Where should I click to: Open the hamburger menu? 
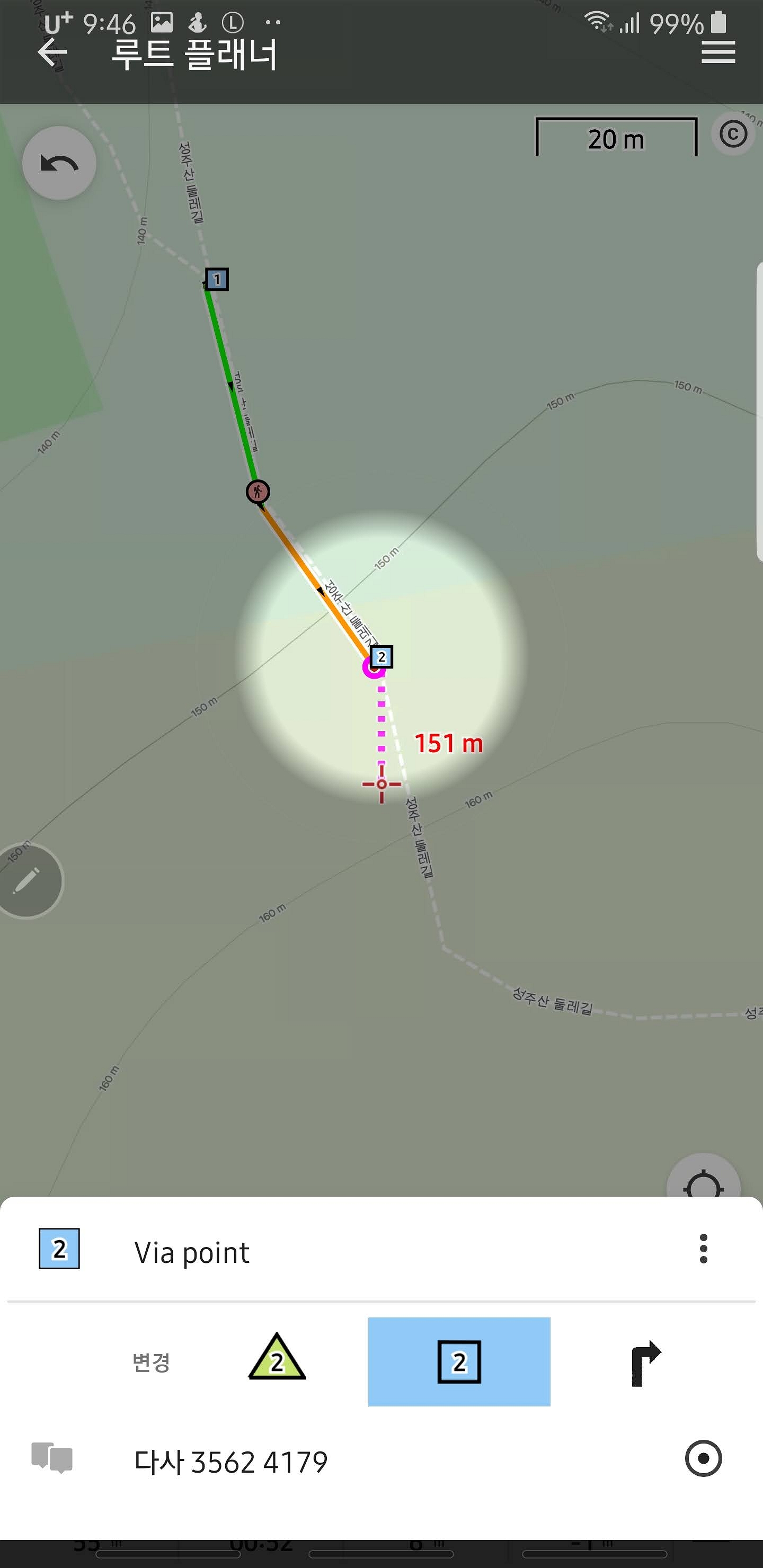click(718, 52)
